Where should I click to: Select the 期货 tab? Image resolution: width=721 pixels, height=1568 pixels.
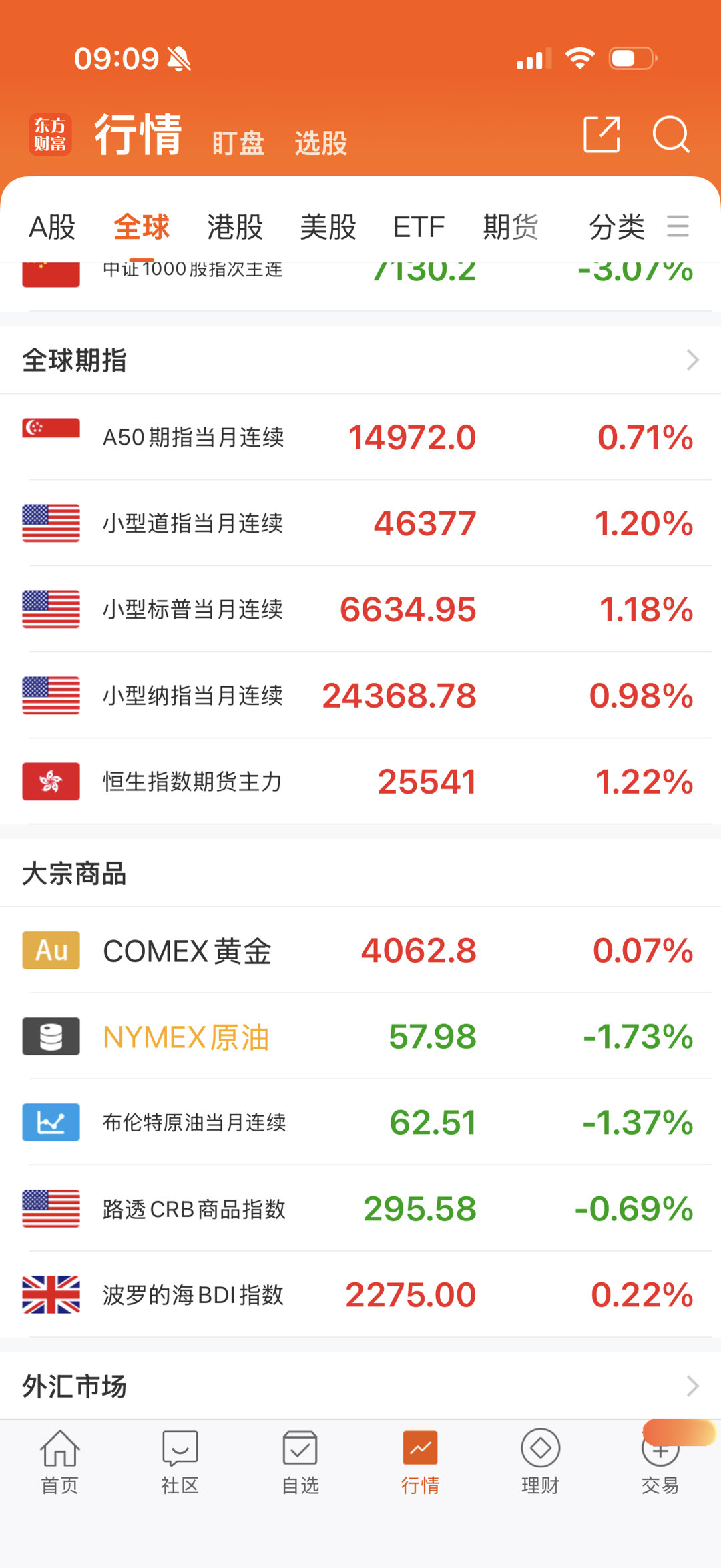click(511, 227)
